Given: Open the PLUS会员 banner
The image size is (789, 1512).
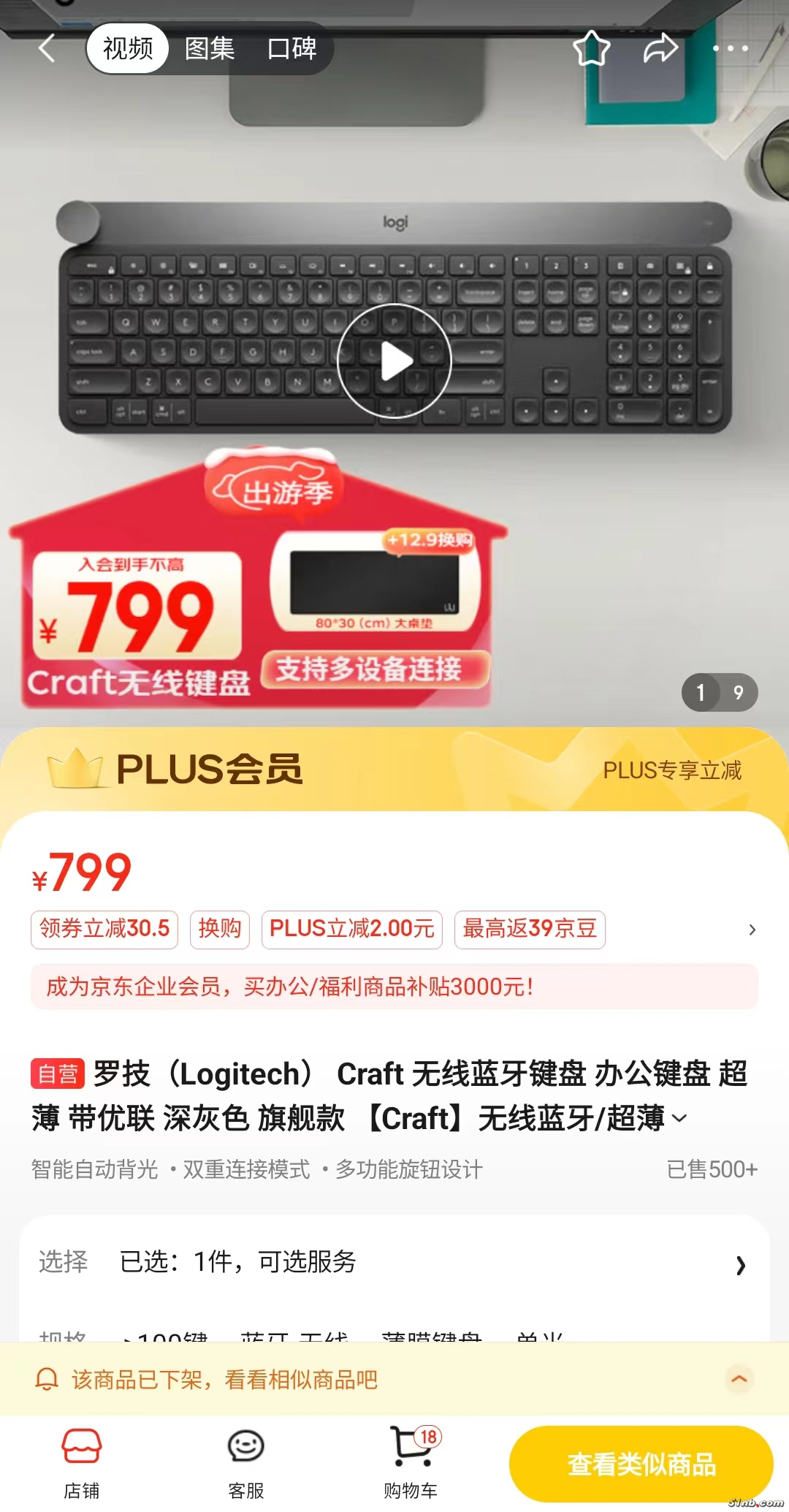Looking at the screenshot, I should tap(394, 770).
